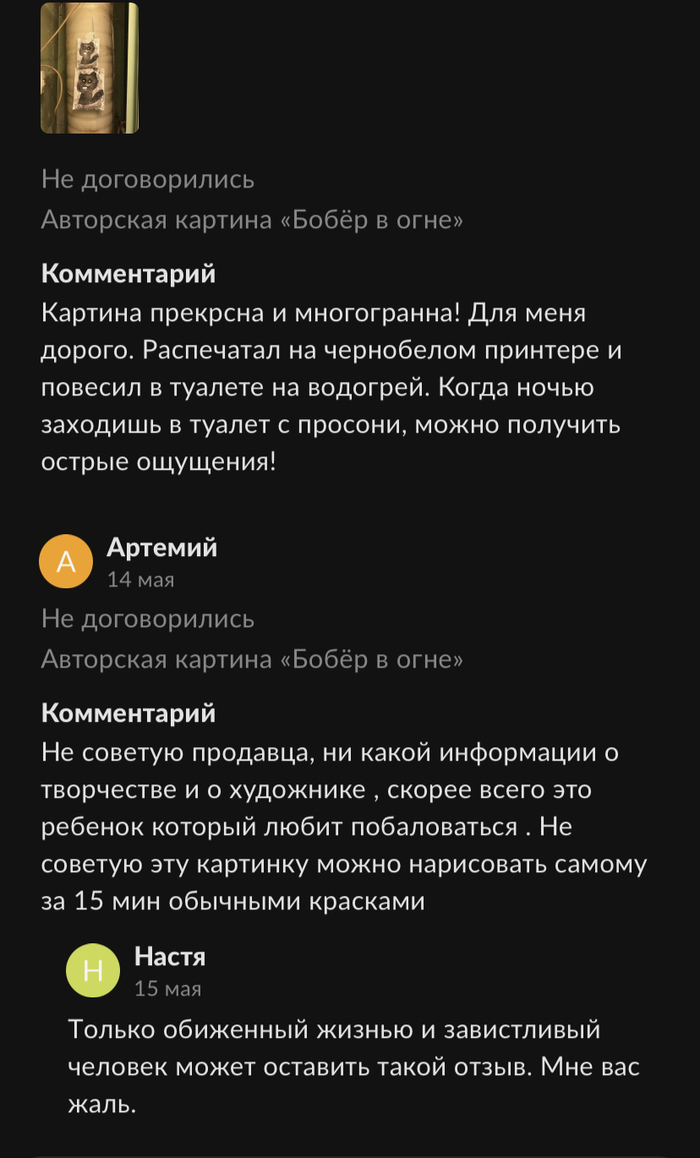Open the attached review photo thumbnail

point(89,68)
